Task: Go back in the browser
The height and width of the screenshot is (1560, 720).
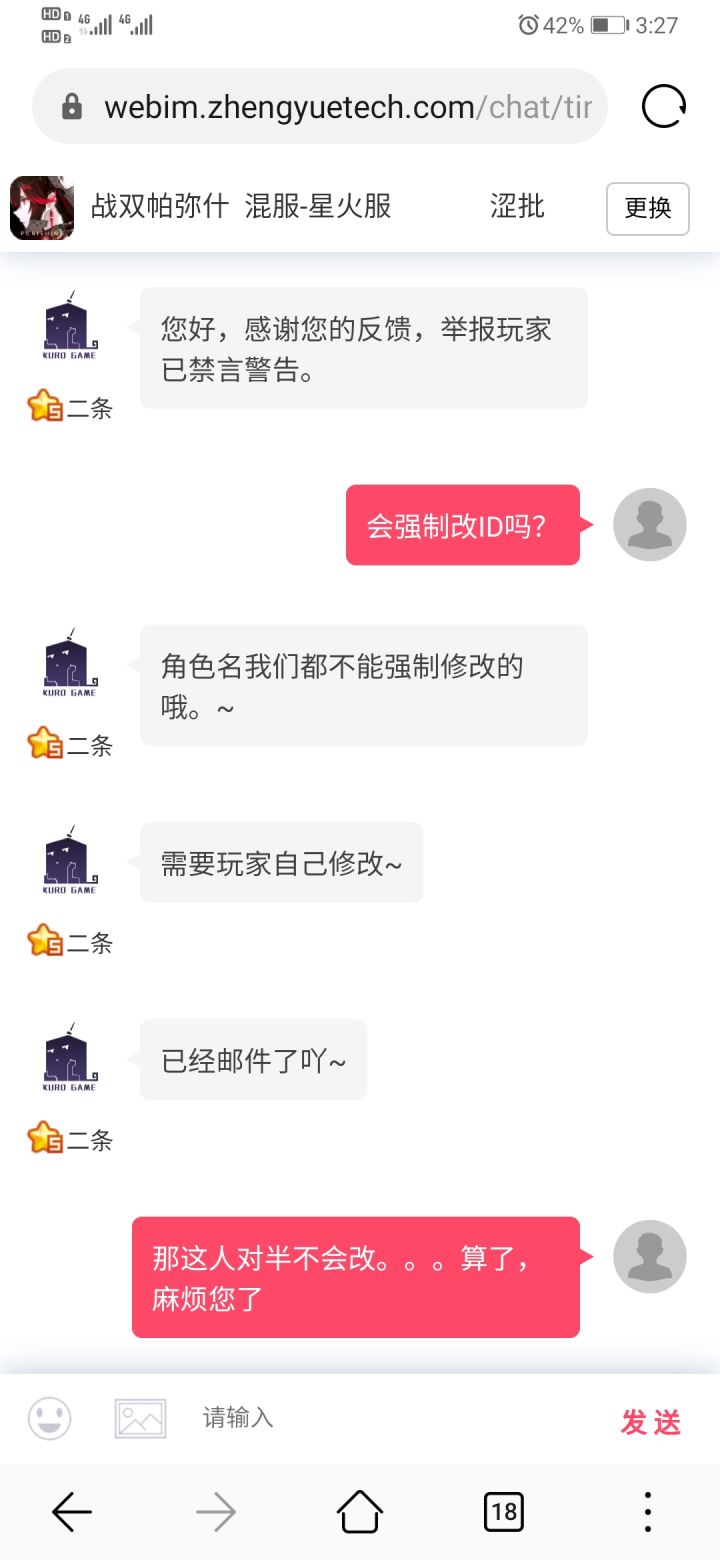Action: click(x=72, y=1512)
